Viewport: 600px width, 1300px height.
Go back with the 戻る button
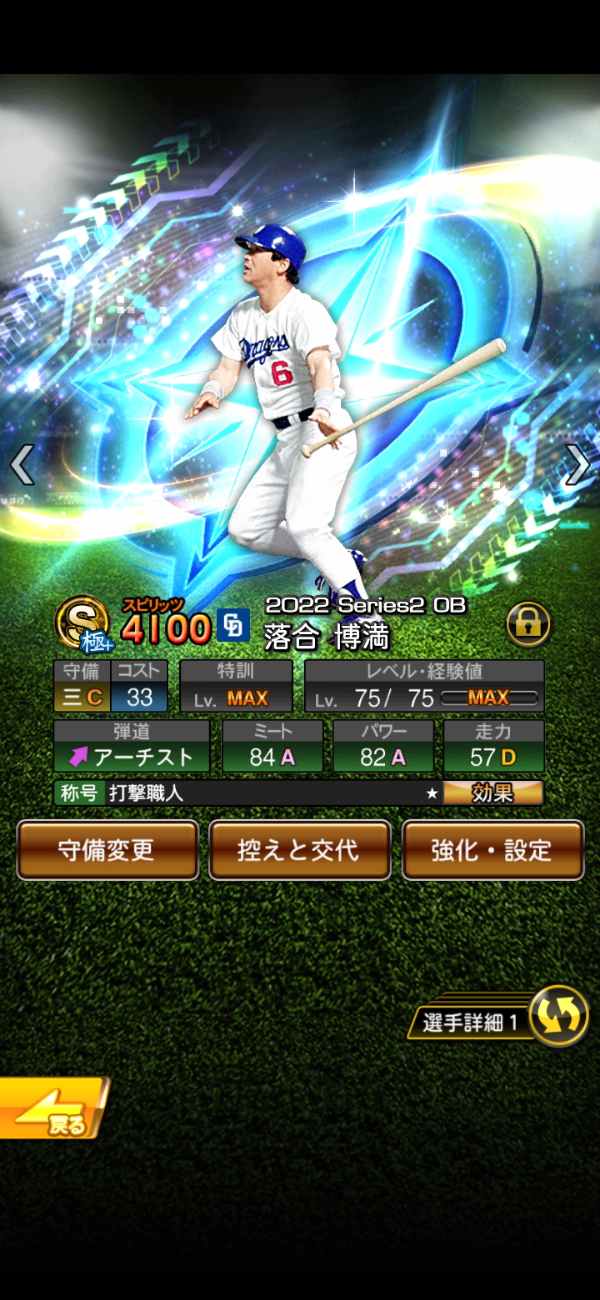(52, 1108)
